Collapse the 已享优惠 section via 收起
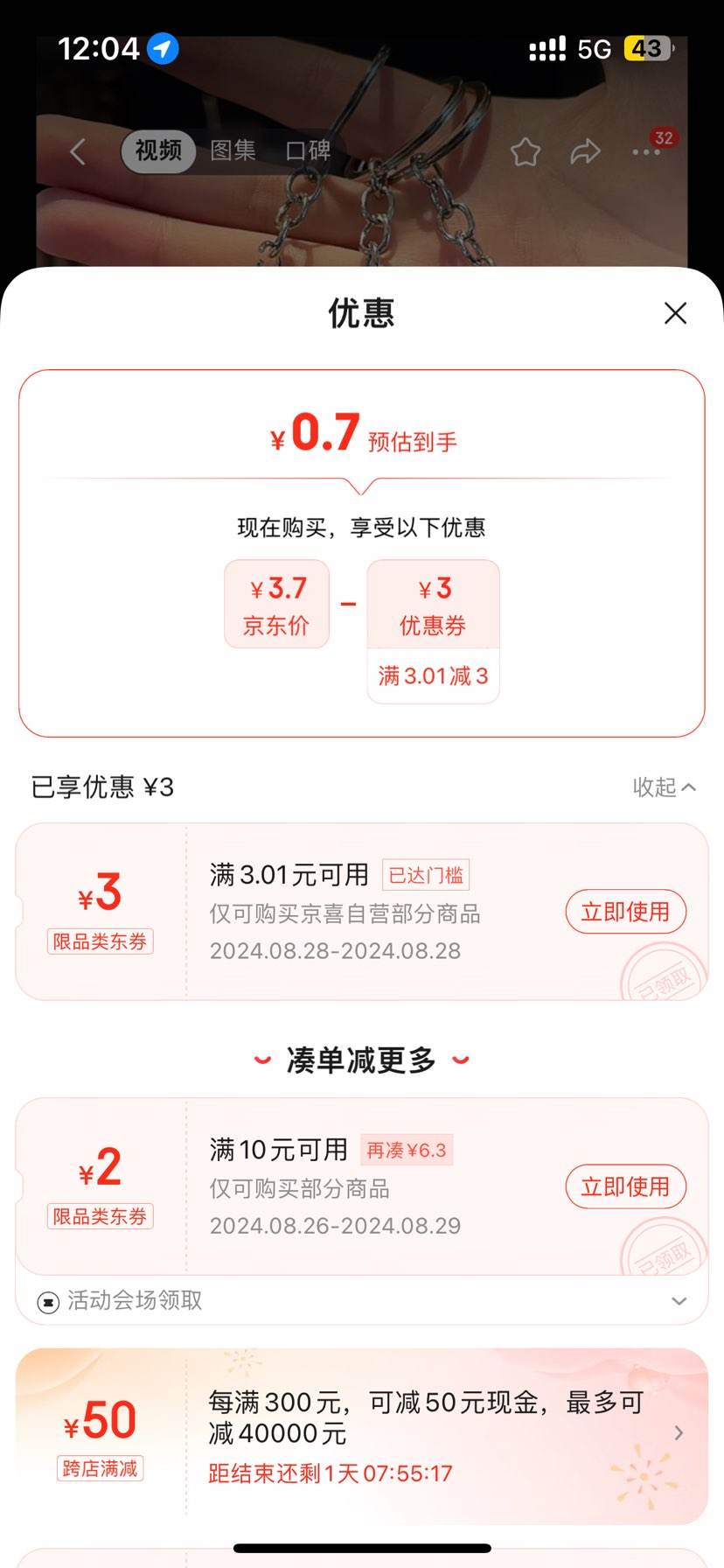This screenshot has height=1568, width=724. pyautogui.click(x=665, y=787)
